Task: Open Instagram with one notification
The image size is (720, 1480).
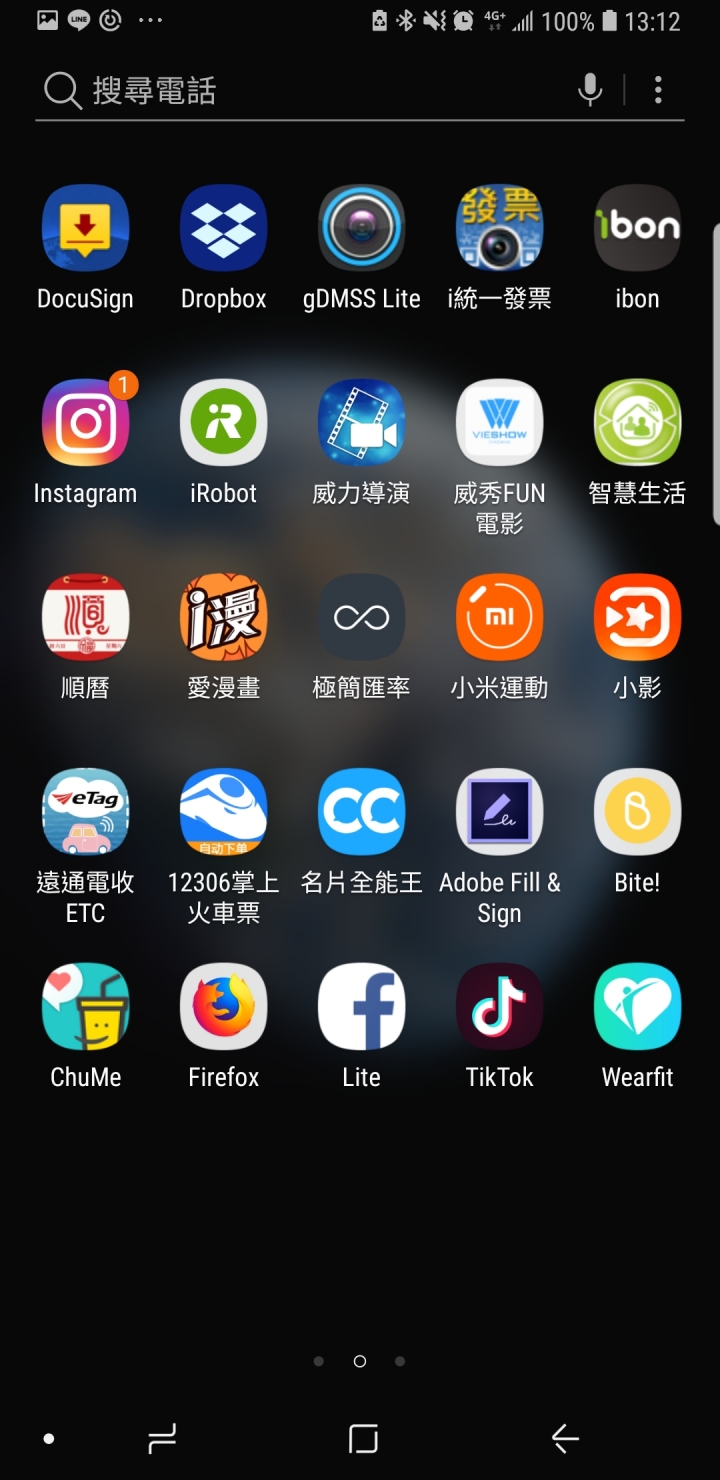Action: point(85,423)
